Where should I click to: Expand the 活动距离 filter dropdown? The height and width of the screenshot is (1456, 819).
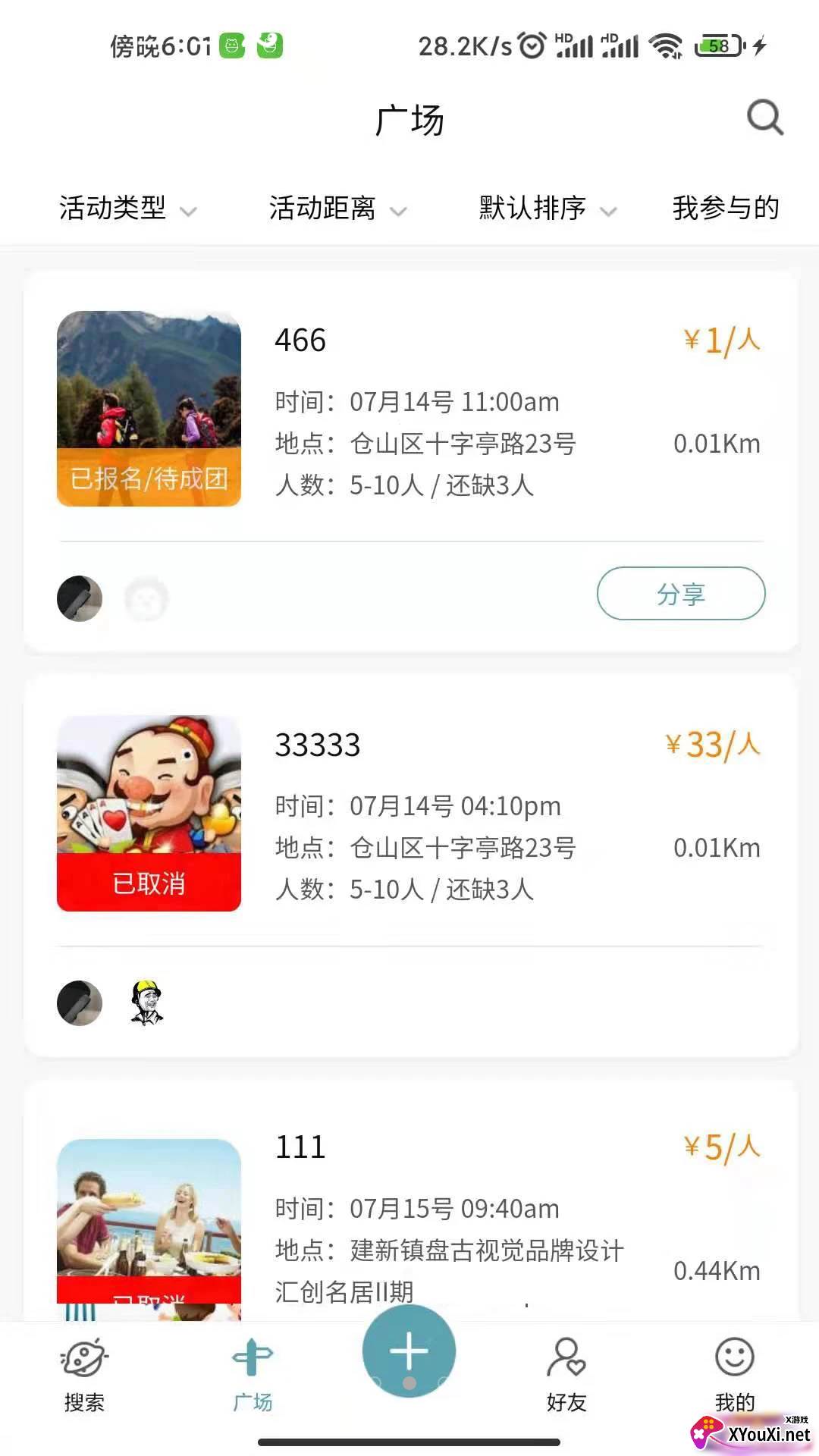point(337,208)
